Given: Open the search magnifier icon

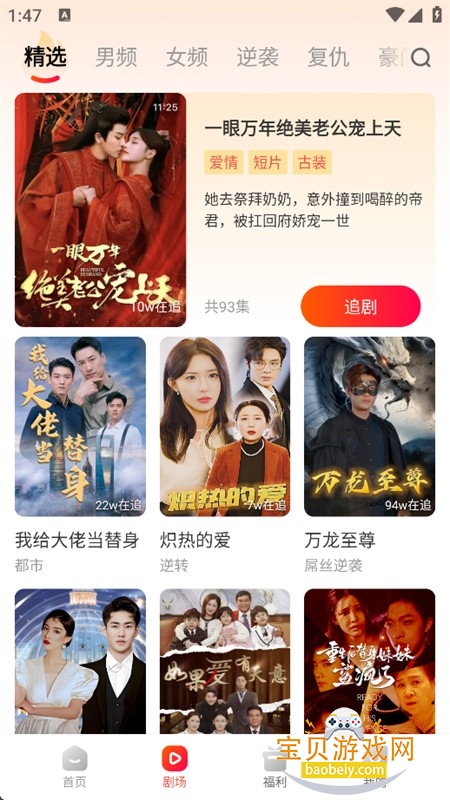Looking at the screenshot, I should 421,58.
